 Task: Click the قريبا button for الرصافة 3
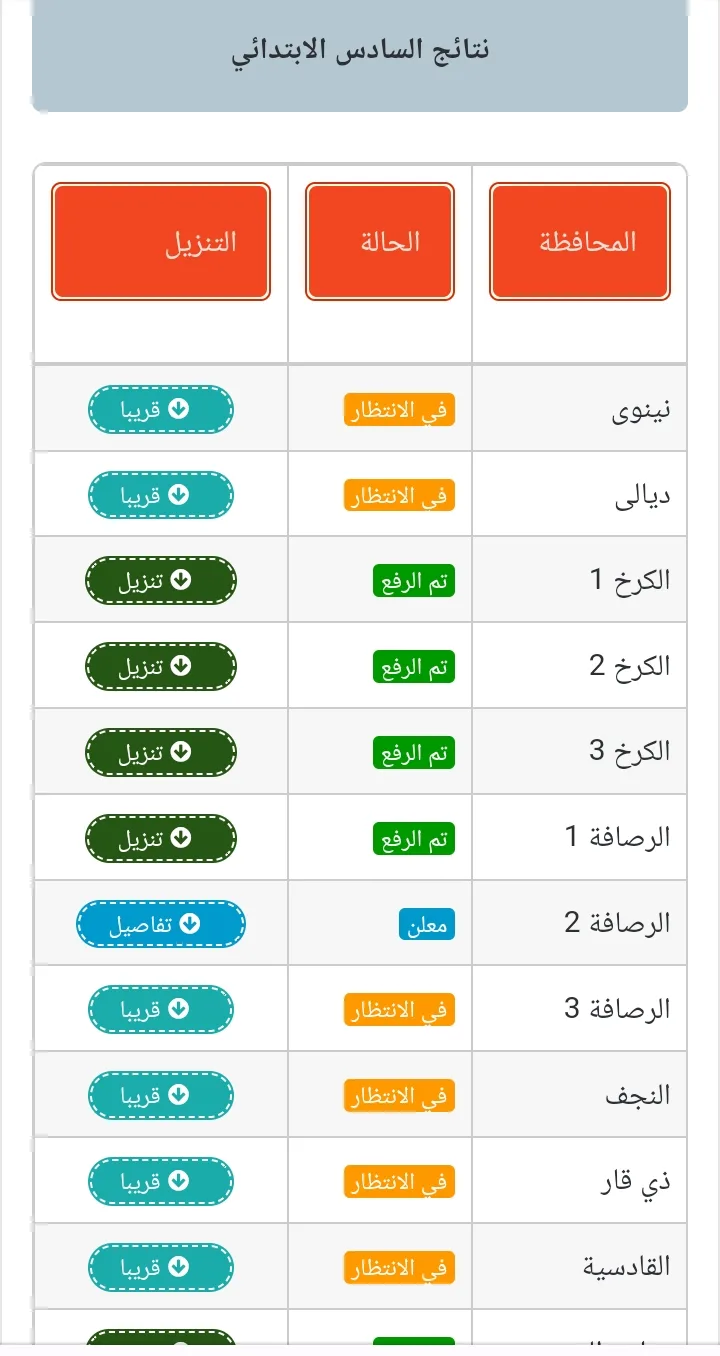pos(160,1009)
